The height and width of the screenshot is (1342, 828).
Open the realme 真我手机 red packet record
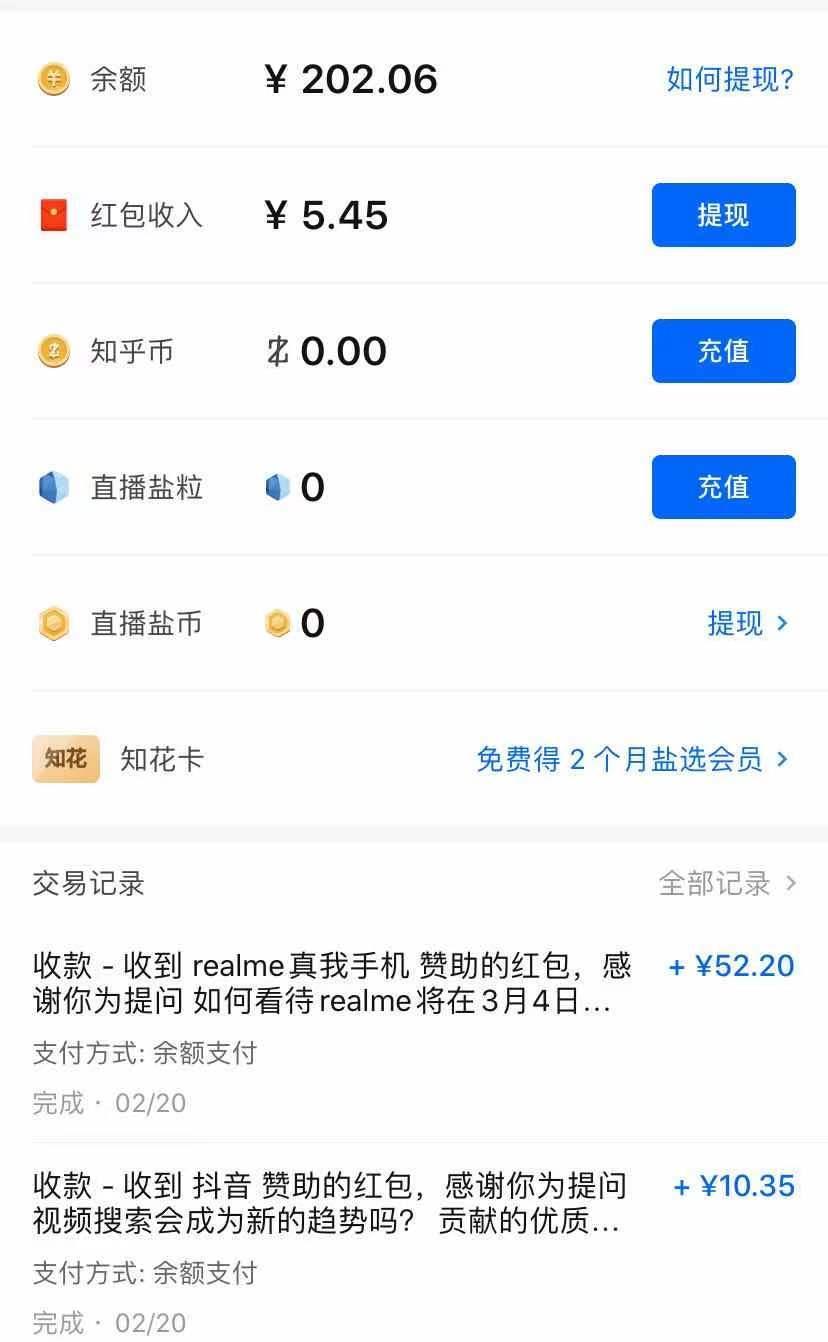point(414,1033)
